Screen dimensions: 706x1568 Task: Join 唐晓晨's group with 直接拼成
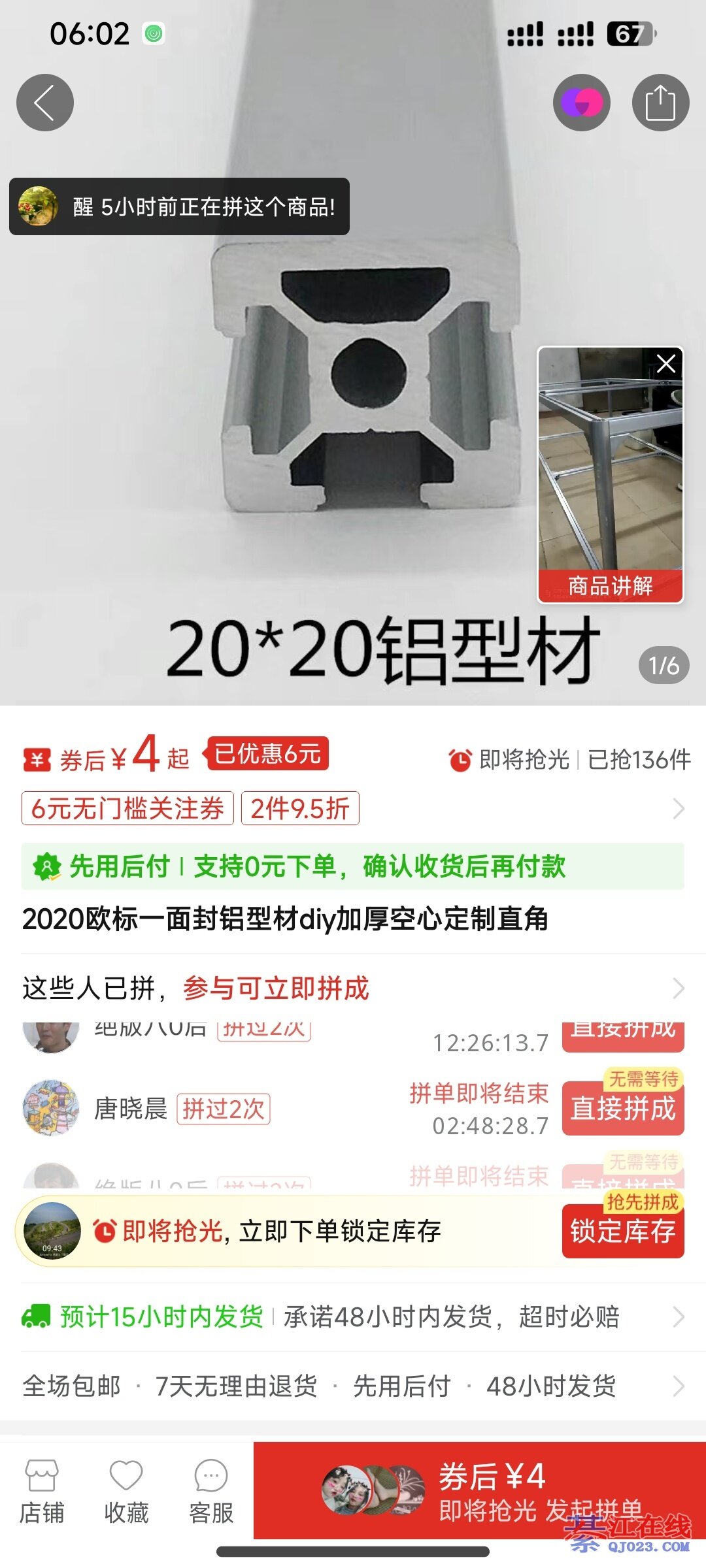tap(622, 1109)
